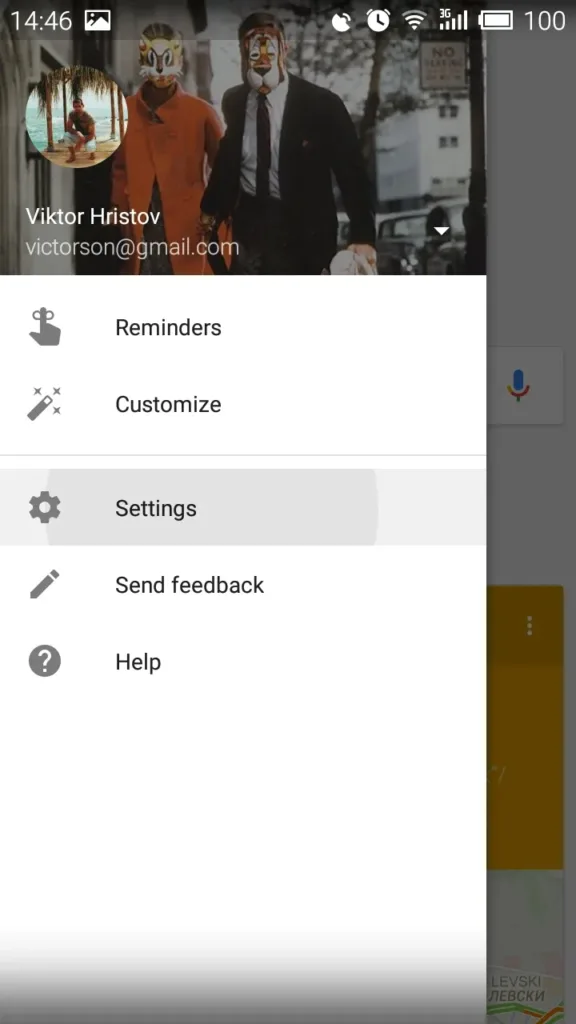The height and width of the screenshot is (1024, 576).
Task: Open Reminders from the drawer
Action: [x=243, y=327]
